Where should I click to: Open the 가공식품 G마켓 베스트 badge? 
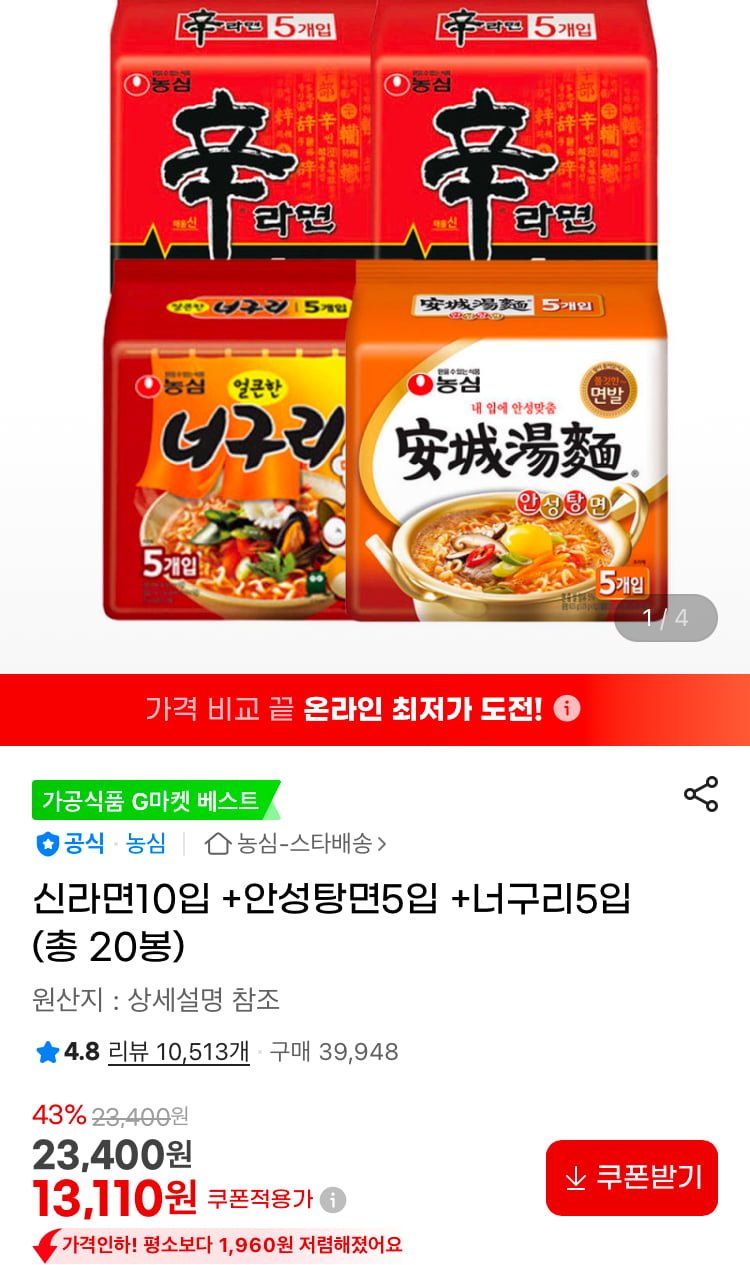coord(154,801)
